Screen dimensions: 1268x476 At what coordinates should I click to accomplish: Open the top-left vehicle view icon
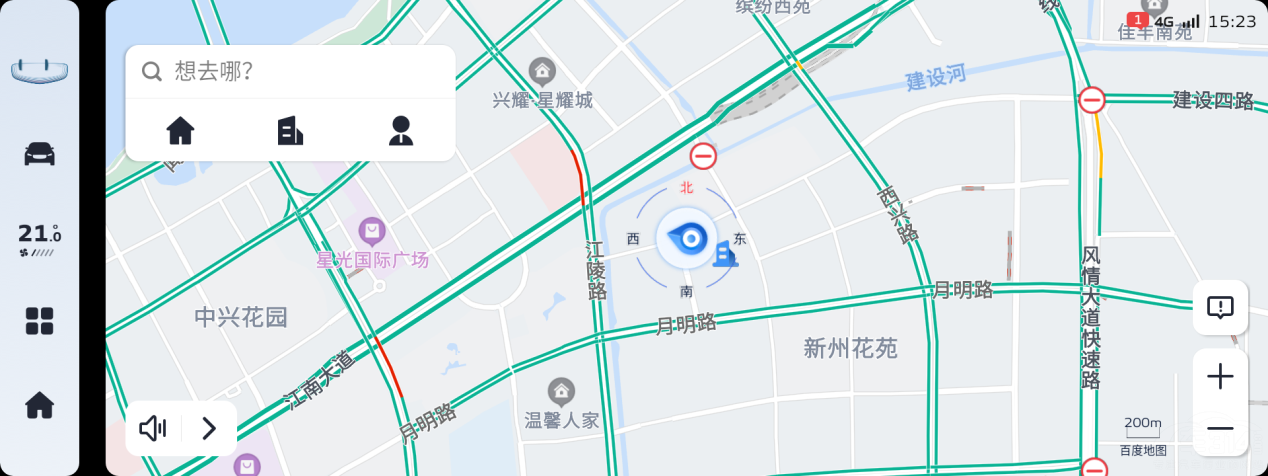pos(39,71)
